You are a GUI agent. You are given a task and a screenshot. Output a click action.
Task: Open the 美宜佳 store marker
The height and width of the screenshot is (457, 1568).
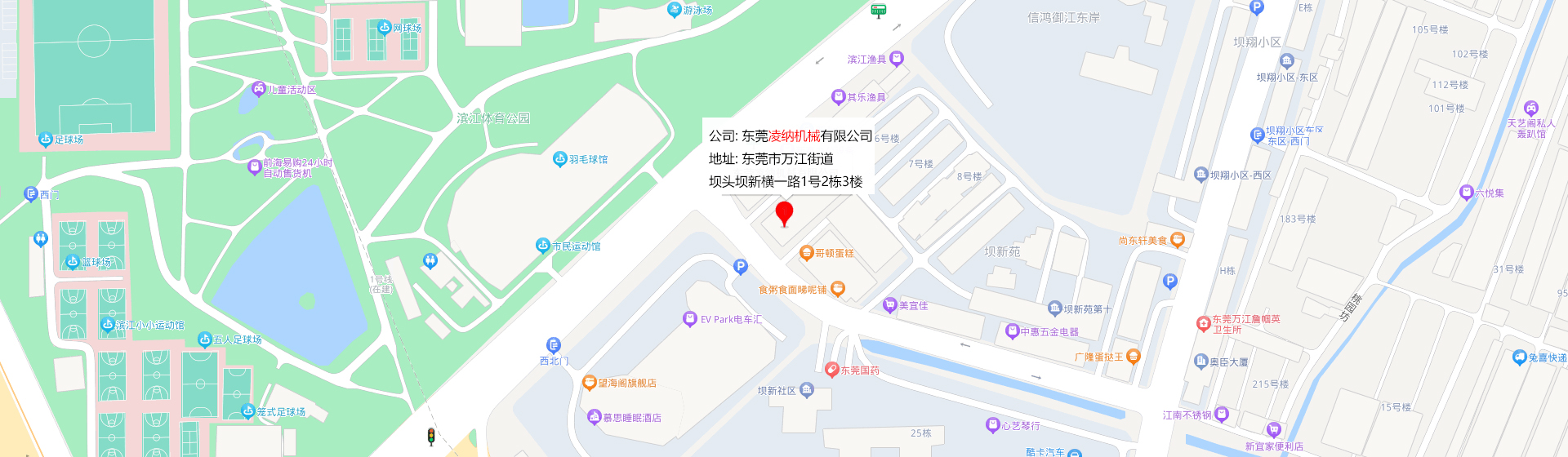click(890, 305)
